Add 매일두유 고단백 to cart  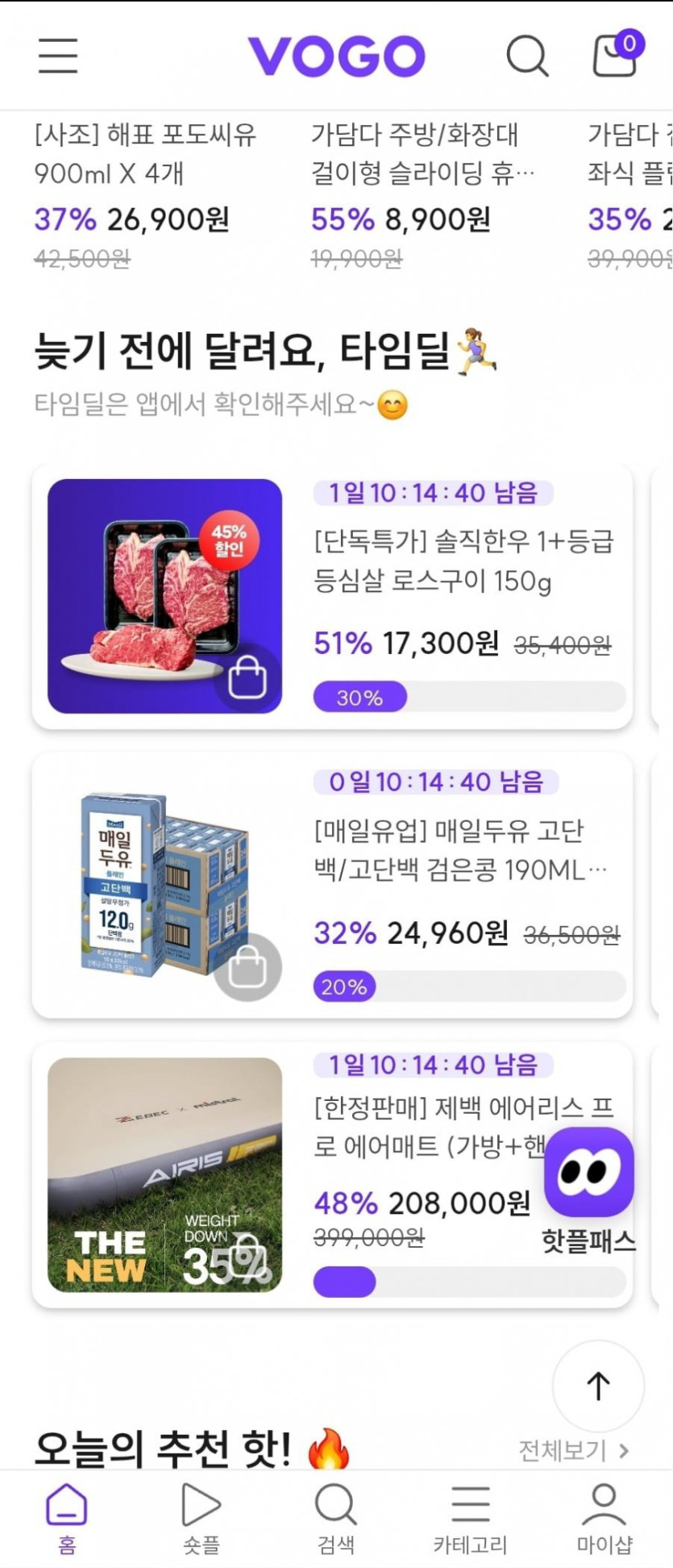[247, 967]
